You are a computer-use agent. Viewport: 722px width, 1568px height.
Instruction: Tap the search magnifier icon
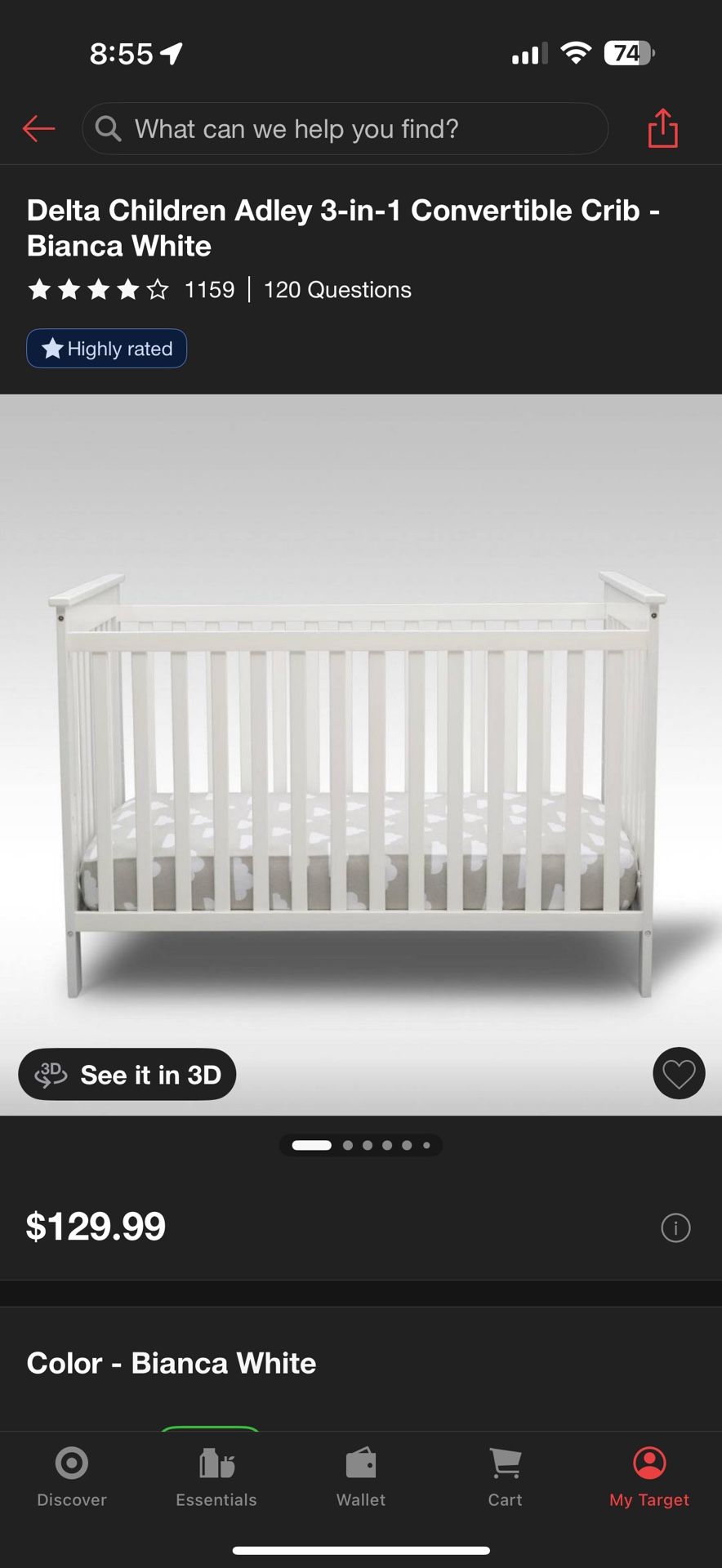point(107,128)
